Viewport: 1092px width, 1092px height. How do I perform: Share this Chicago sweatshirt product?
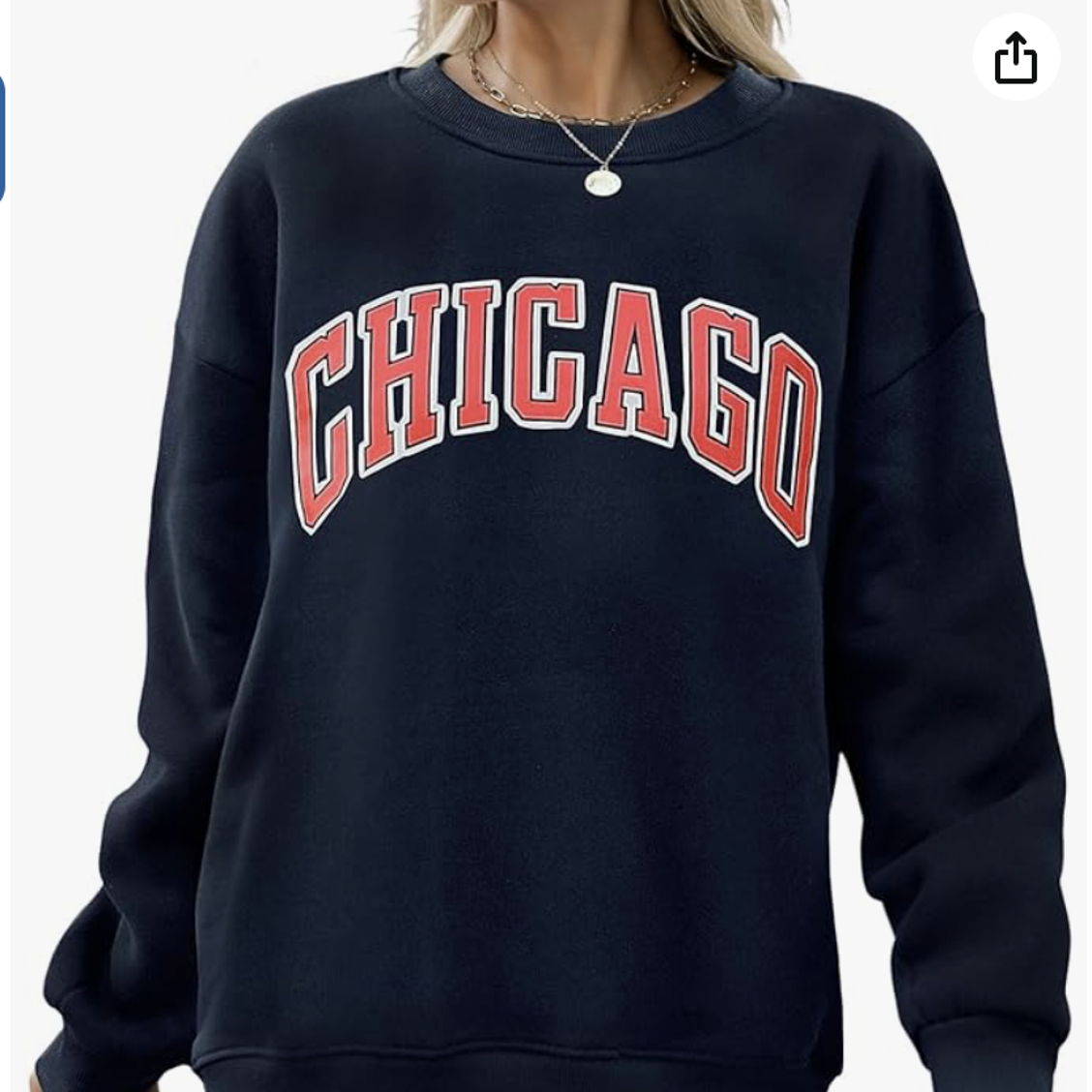pyautogui.click(x=1016, y=58)
